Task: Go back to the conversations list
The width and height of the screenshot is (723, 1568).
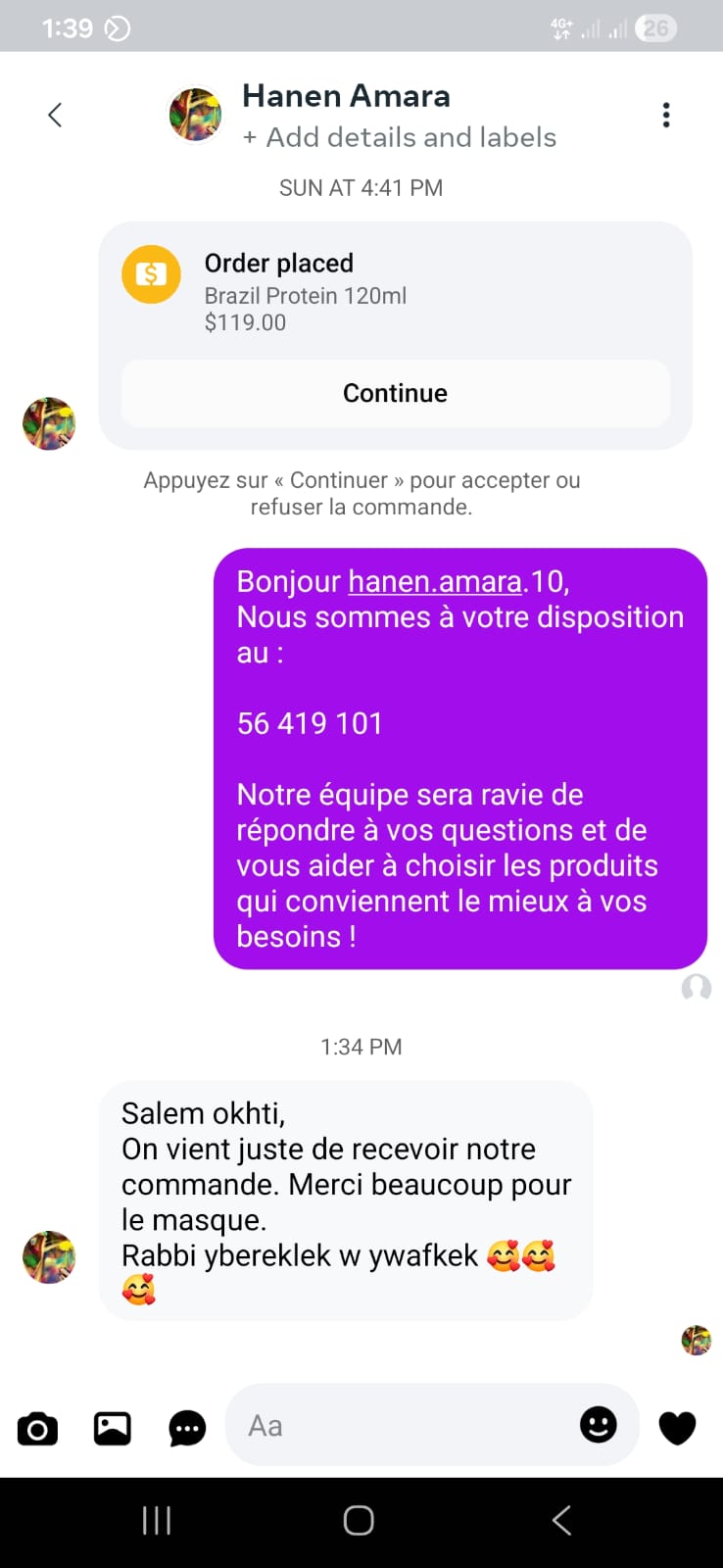Action: coord(55,115)
